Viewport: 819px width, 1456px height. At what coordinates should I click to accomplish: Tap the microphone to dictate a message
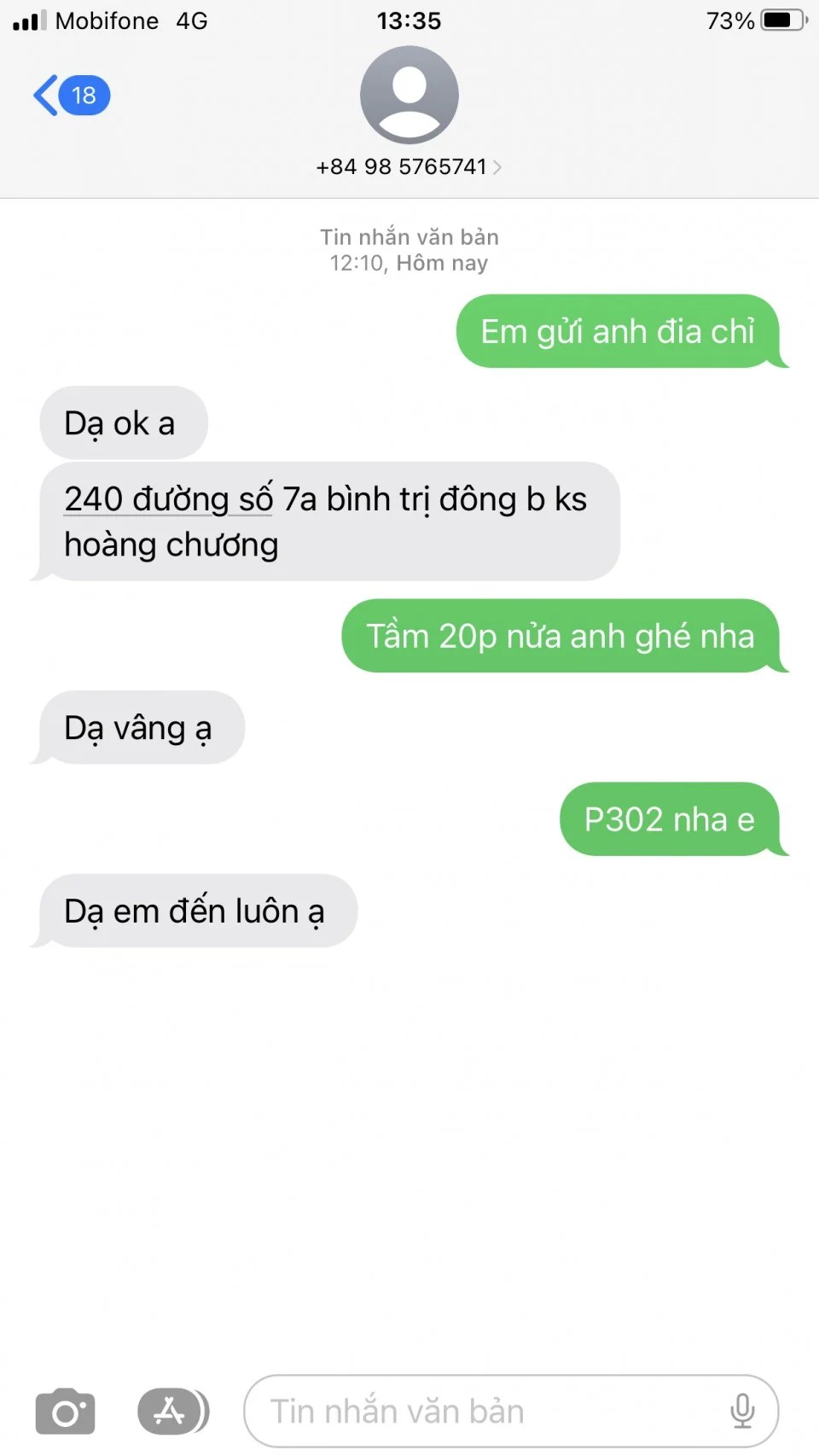click(x=742, y=1411)
